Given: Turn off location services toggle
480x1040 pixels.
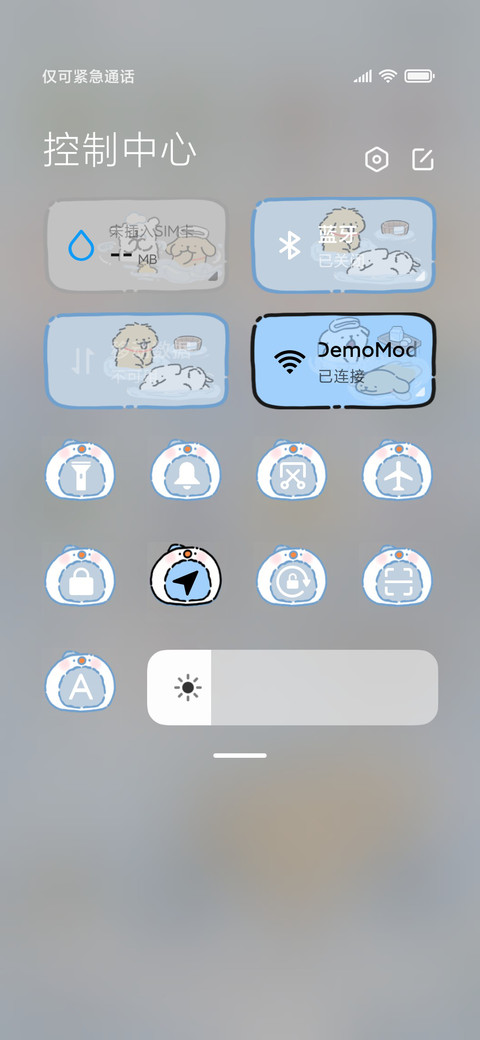Looking at the screenshot, I should click(186, 575).
